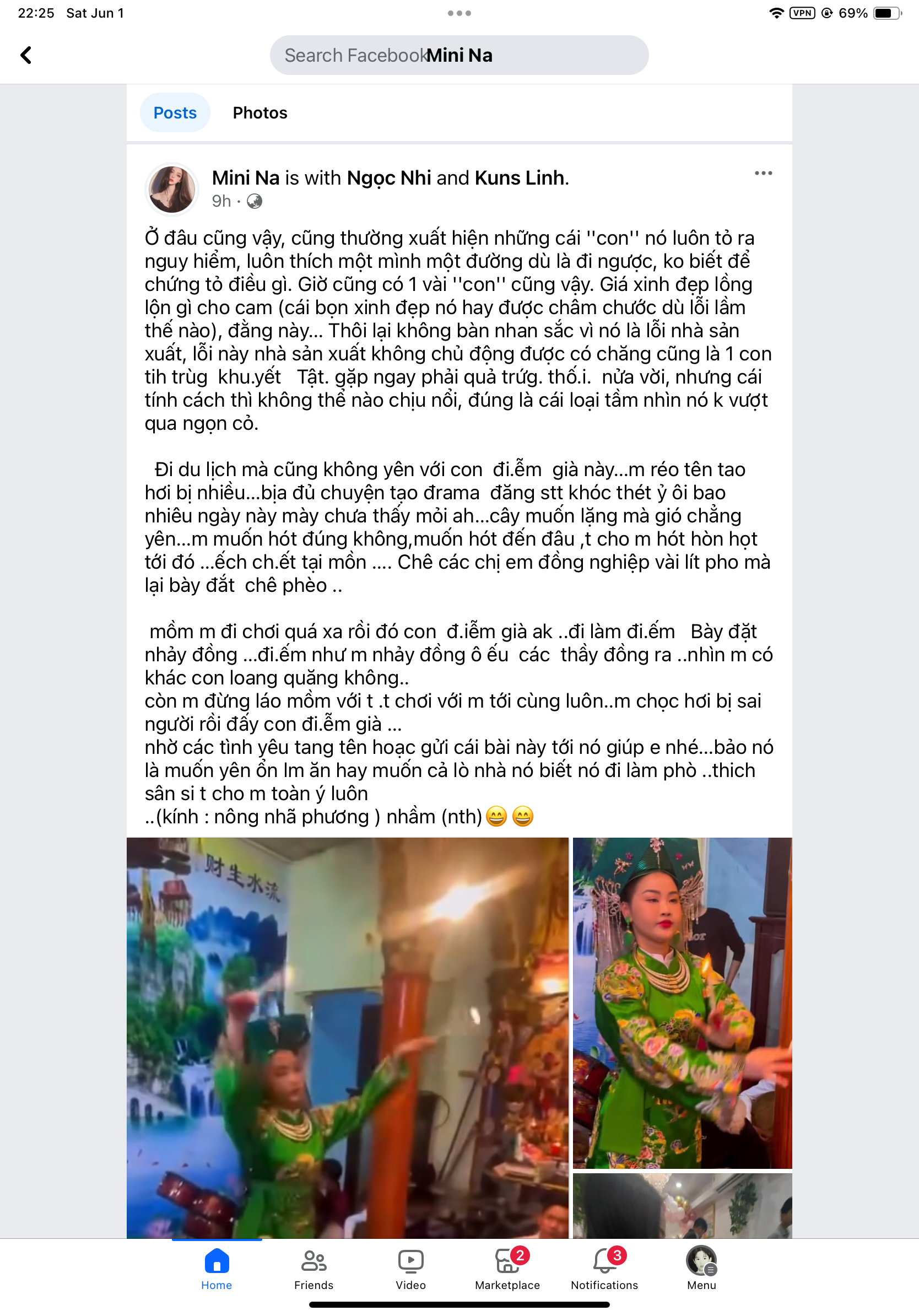
Task: Open Marketplace with 2 new items
Action: [x=507, y=1269]
